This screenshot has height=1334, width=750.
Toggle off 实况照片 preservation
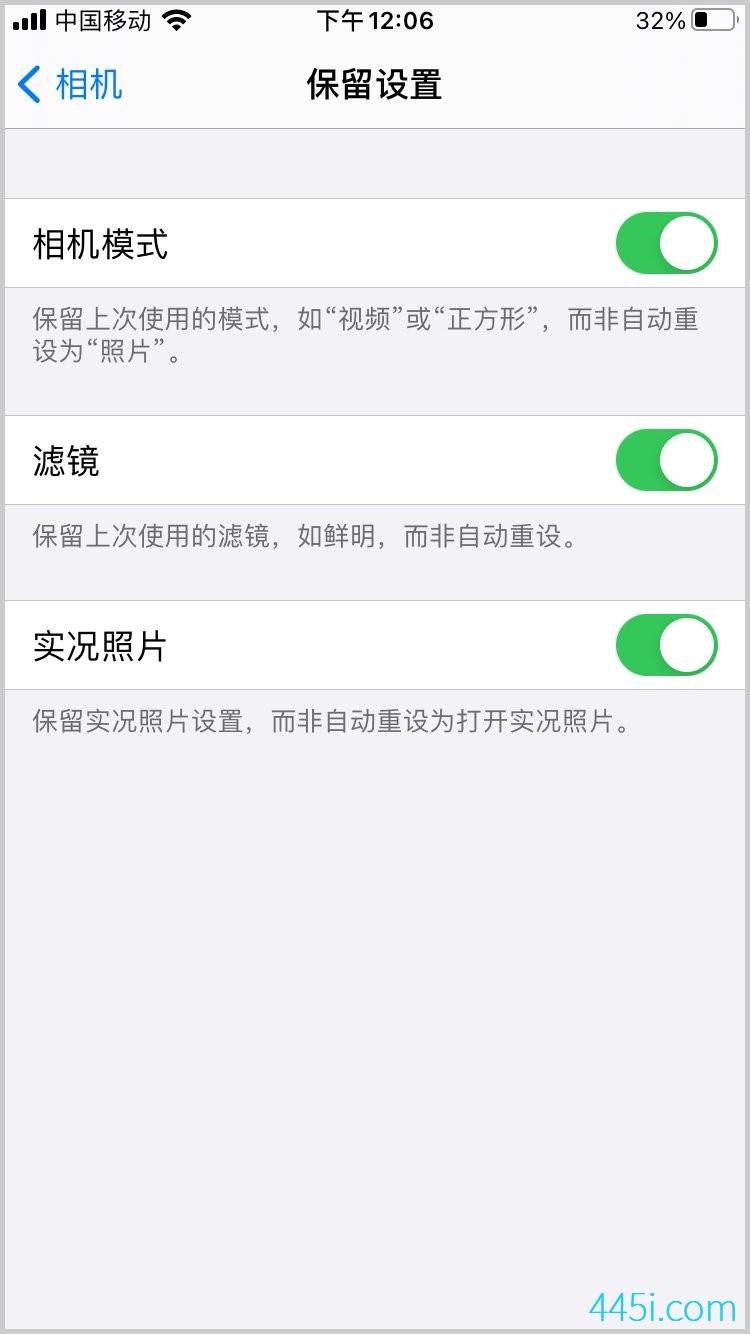(667, 645)
